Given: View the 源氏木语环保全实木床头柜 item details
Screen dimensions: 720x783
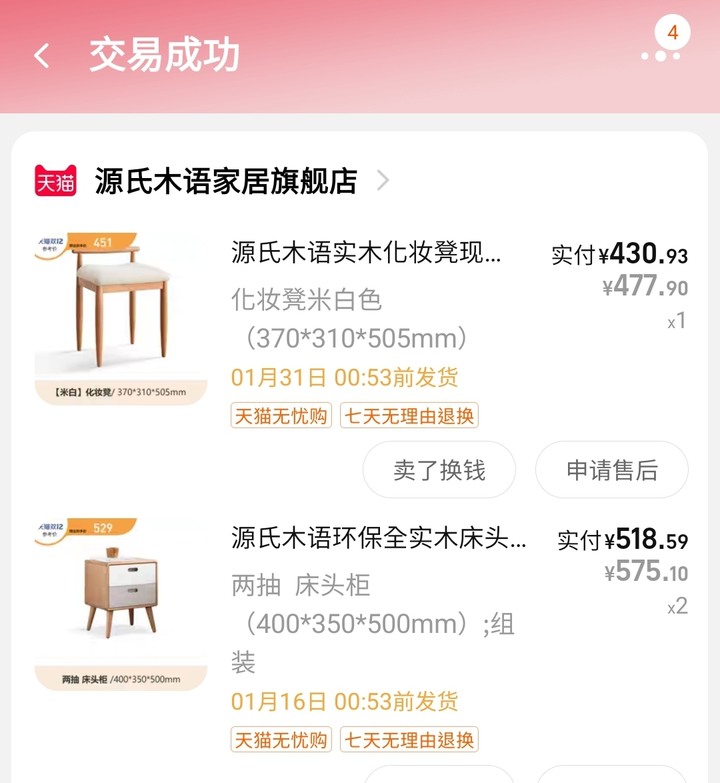Looking at the screenshot, I should pos(378,538).
